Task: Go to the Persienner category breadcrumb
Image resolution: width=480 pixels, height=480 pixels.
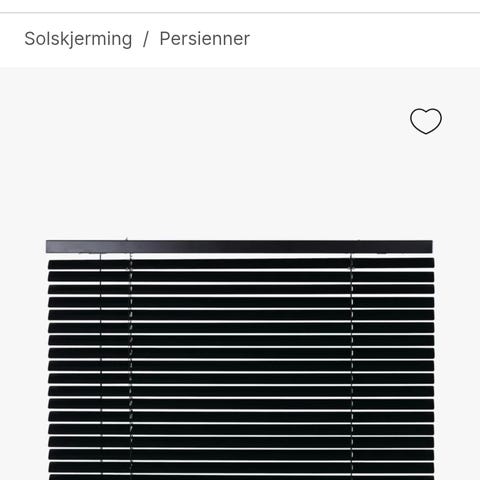Action: pos(205,39)
